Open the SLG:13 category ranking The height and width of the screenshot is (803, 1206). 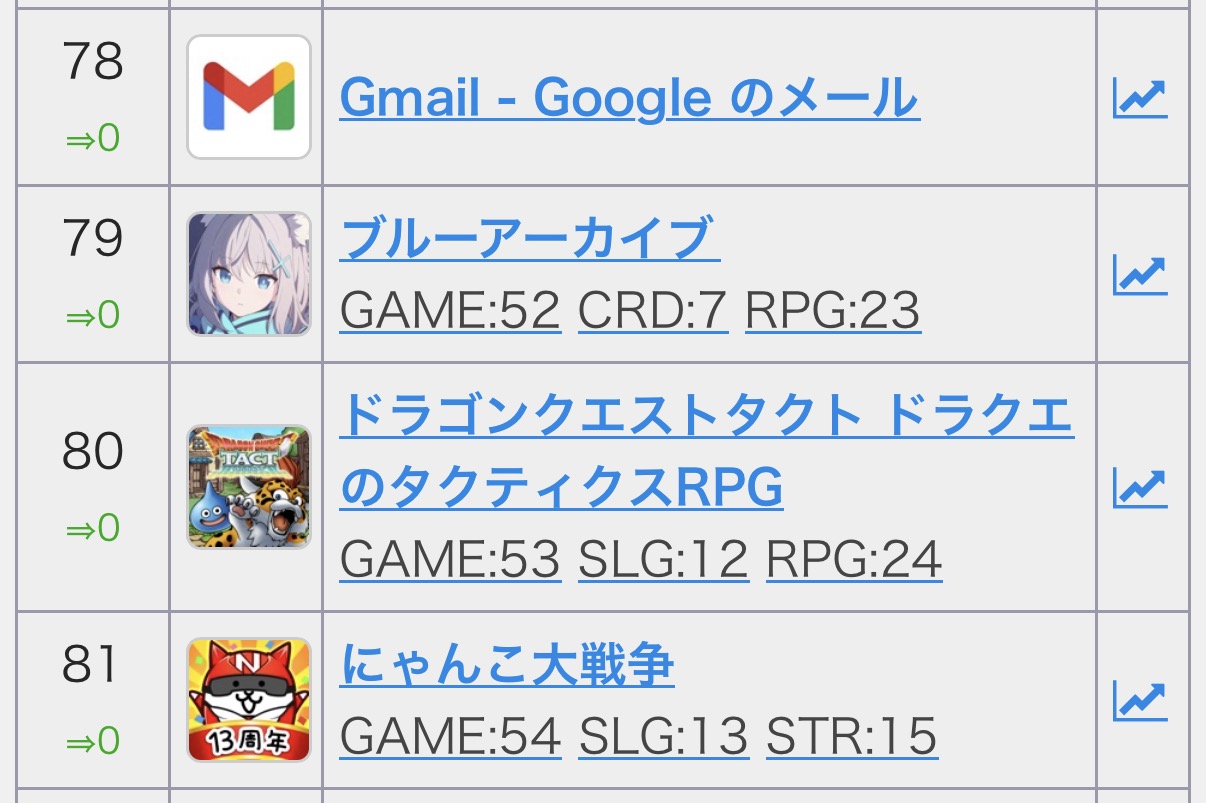(663, 737)
